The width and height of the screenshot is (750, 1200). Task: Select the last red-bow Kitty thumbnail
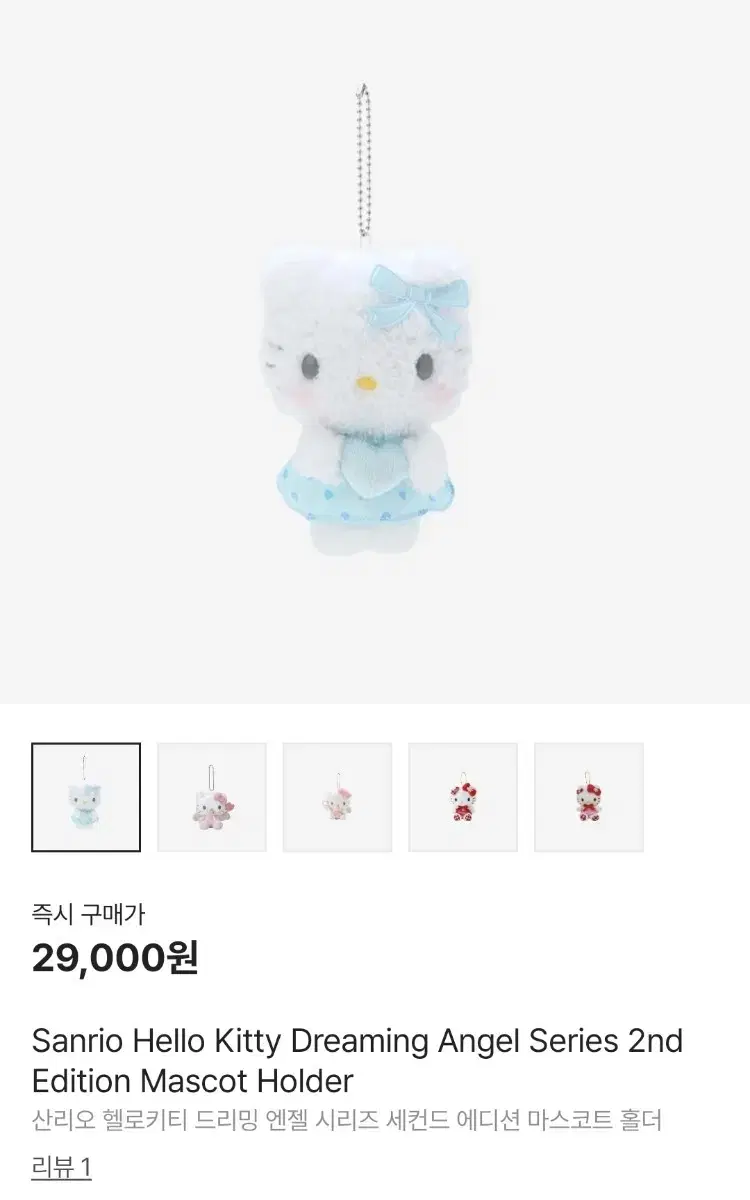click(588, 795)
